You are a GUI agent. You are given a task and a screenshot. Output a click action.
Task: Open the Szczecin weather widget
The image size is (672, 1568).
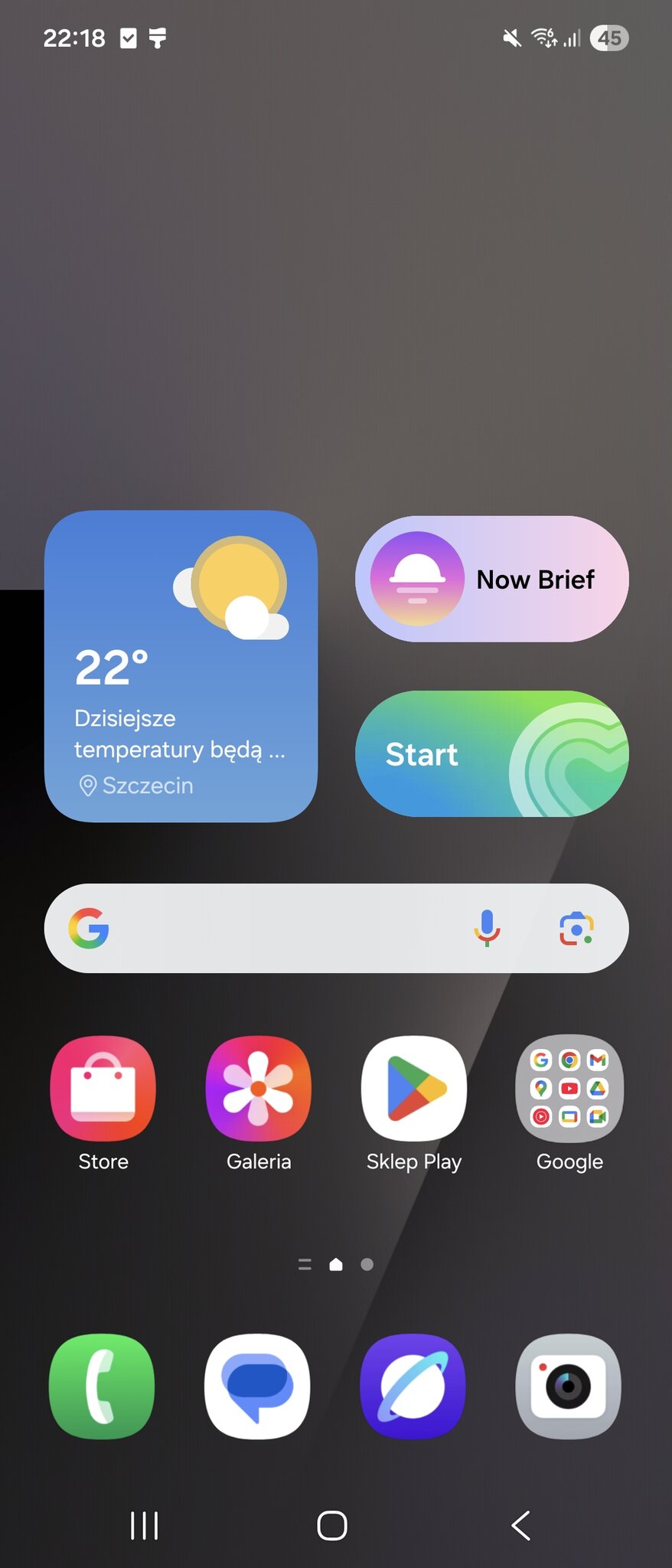181,666
